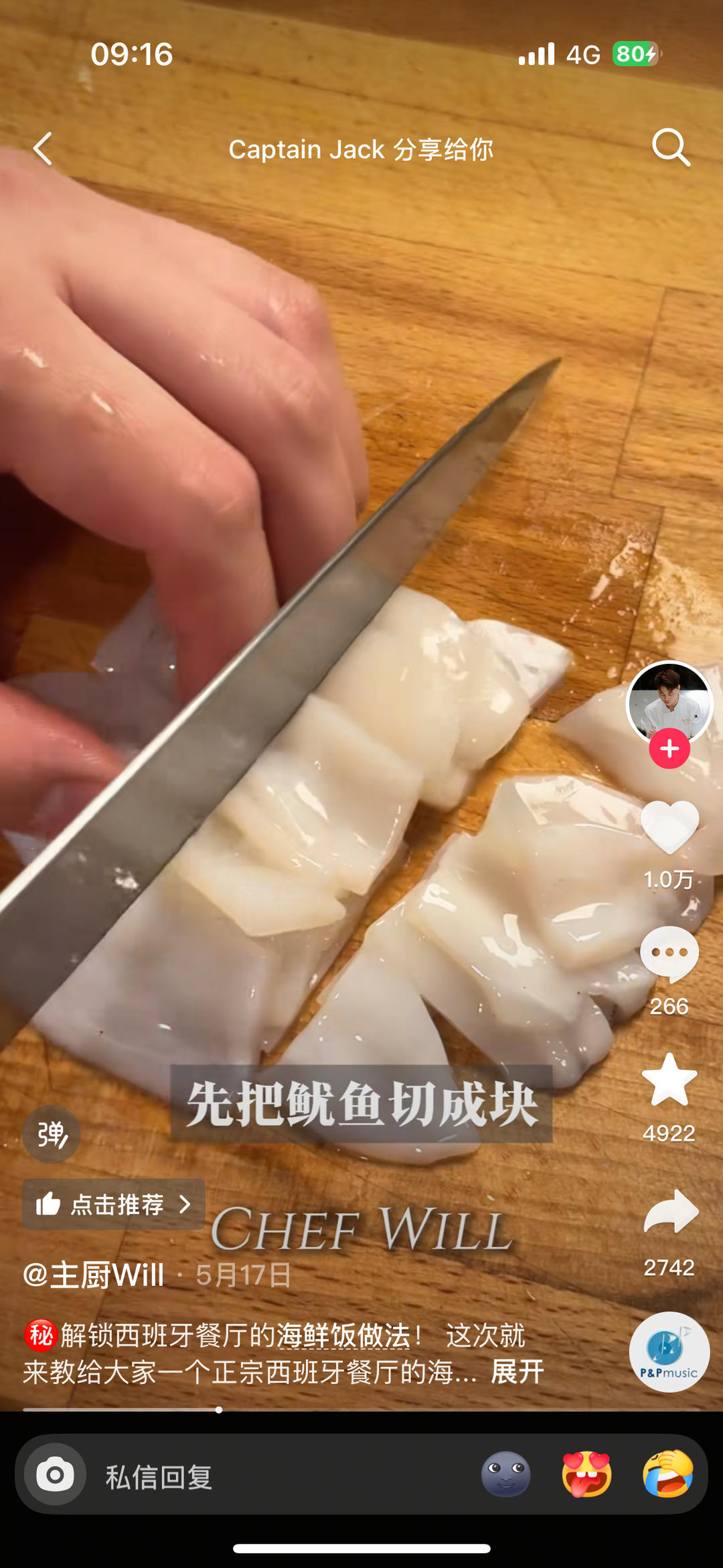Send the heart-eyes emoji reaction
The width and height of the screenshot is (723, 1568).
586,1474
